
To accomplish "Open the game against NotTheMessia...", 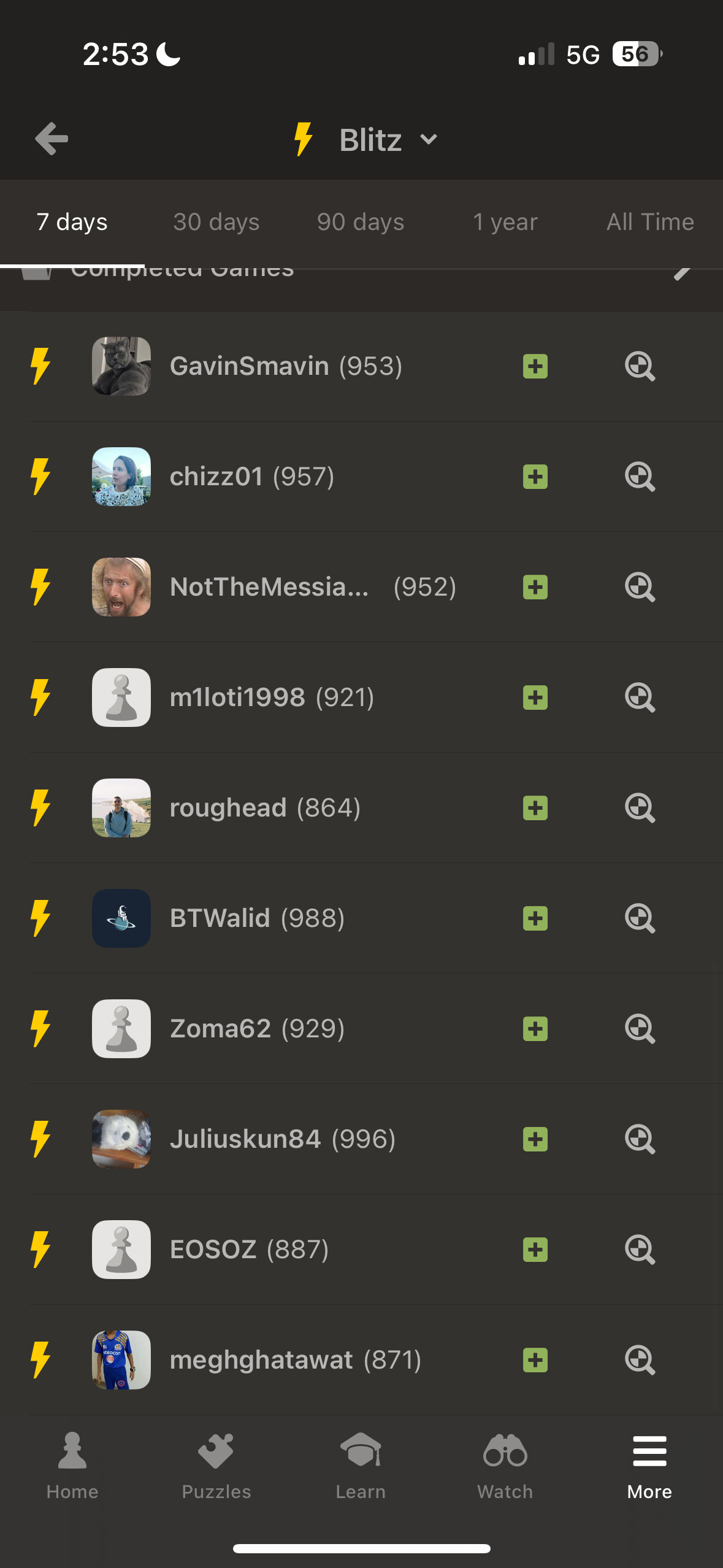I will tap(361, 587).
